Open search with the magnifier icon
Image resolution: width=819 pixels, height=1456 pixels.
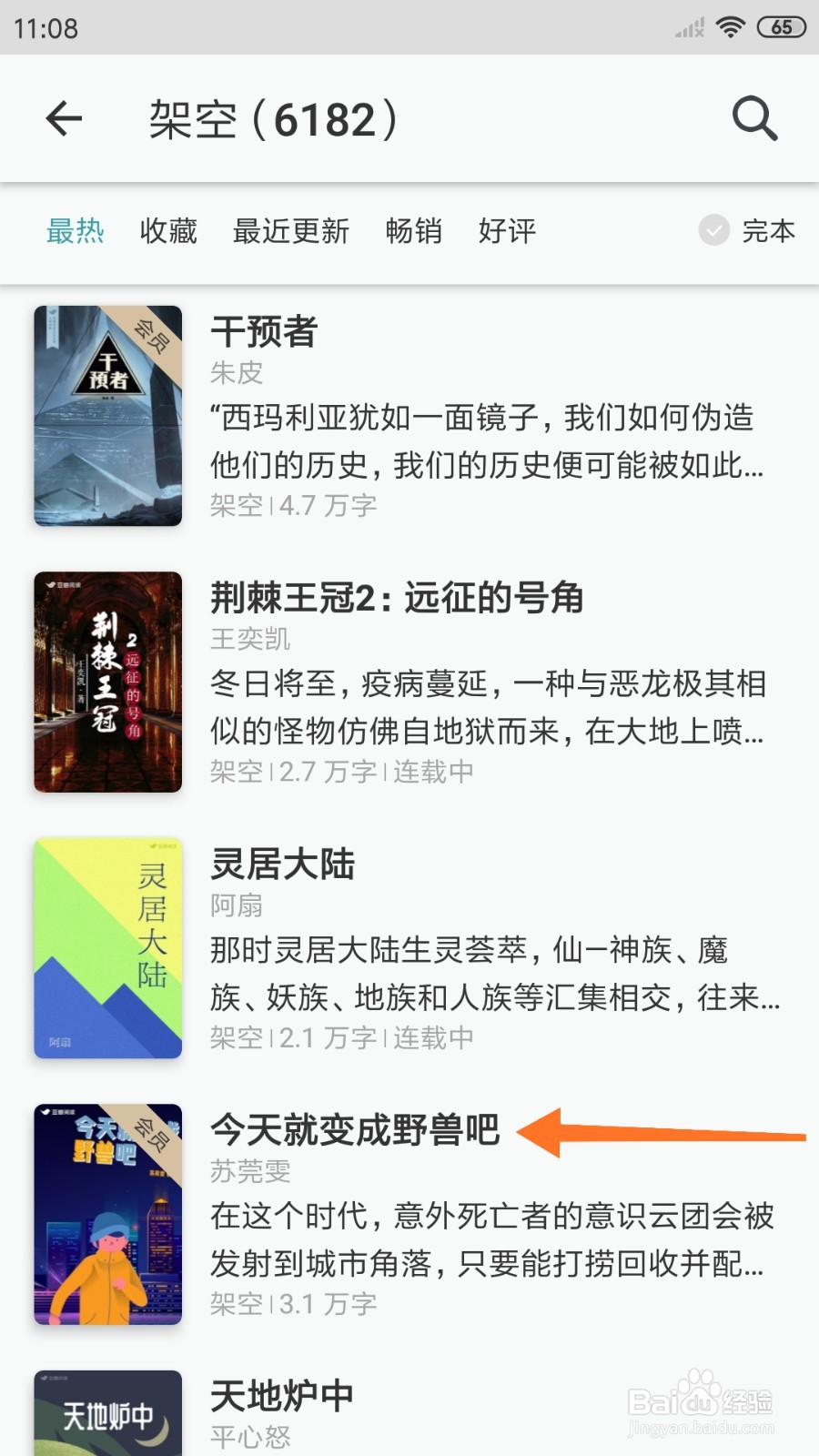pyautogui.click(x=754, y=118)
